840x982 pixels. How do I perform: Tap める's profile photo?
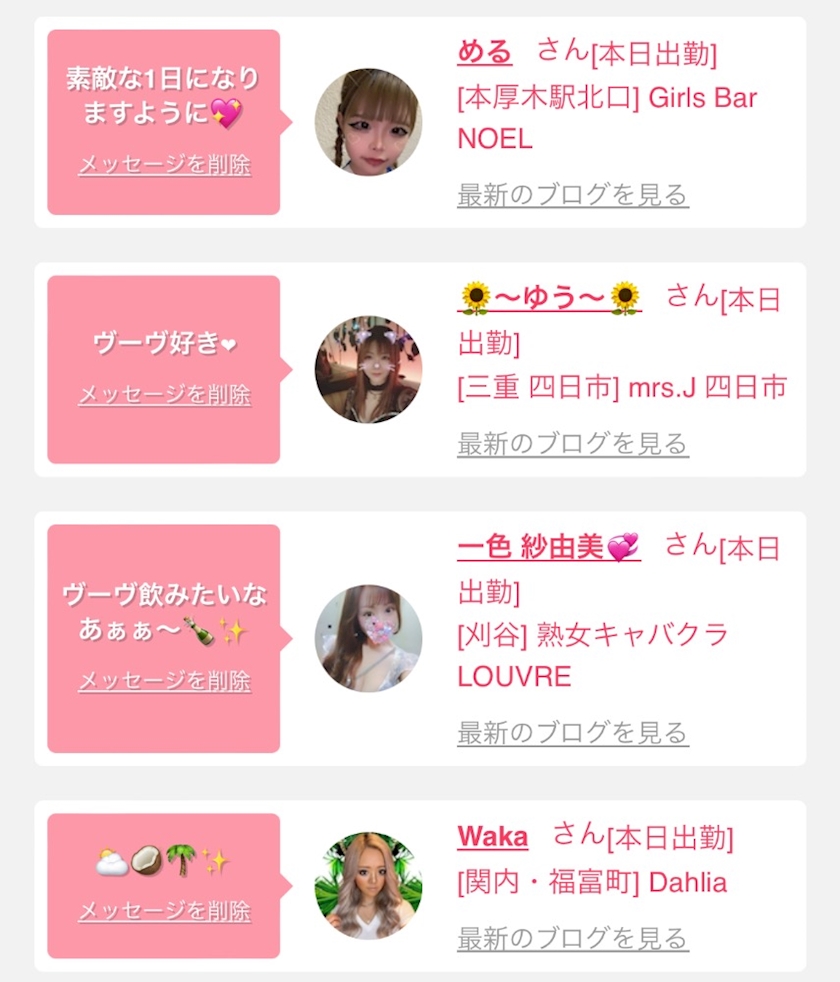pos(368,122)
